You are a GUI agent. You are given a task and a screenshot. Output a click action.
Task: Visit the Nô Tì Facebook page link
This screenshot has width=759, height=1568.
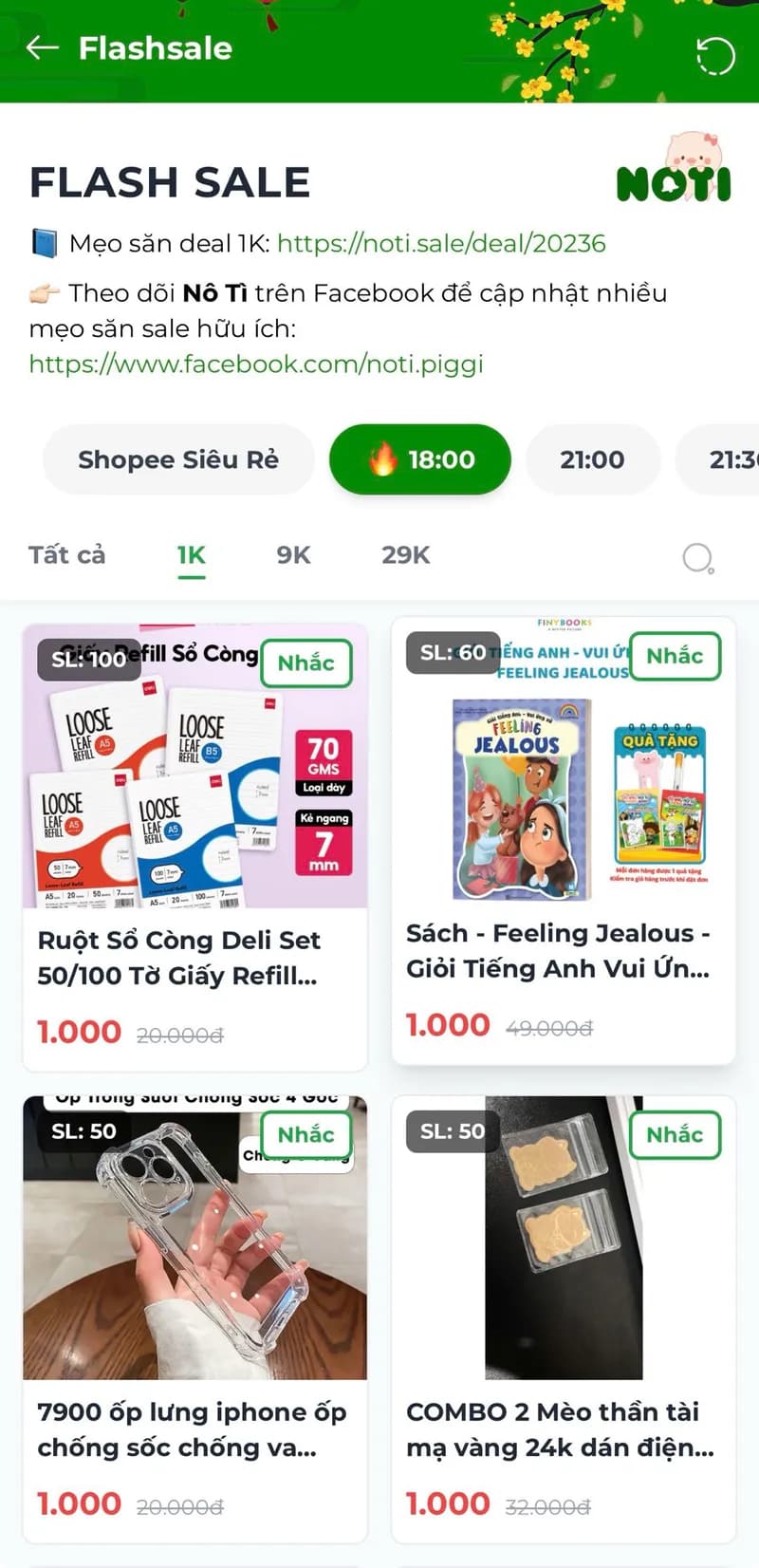256,364
